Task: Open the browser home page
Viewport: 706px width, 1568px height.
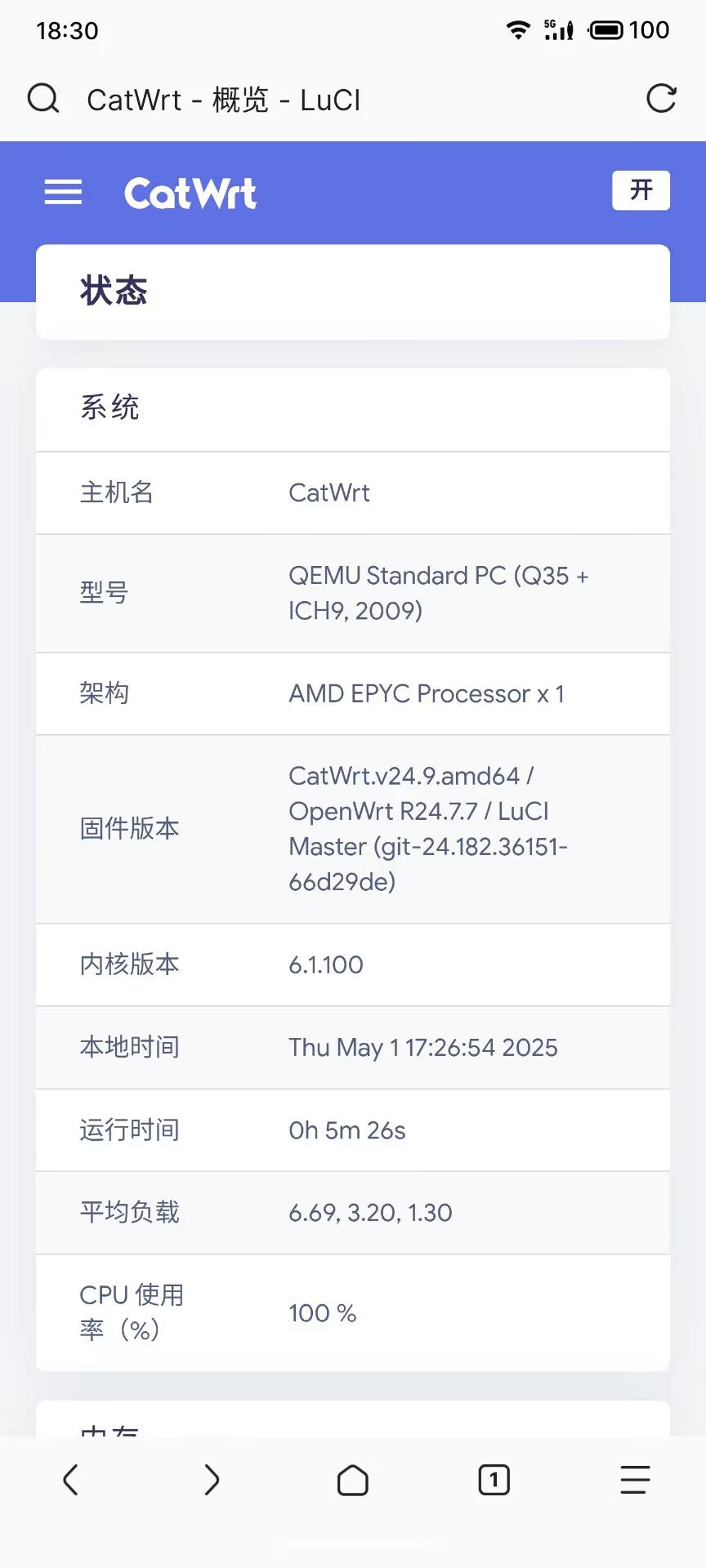Action: tap(353, 1480)
